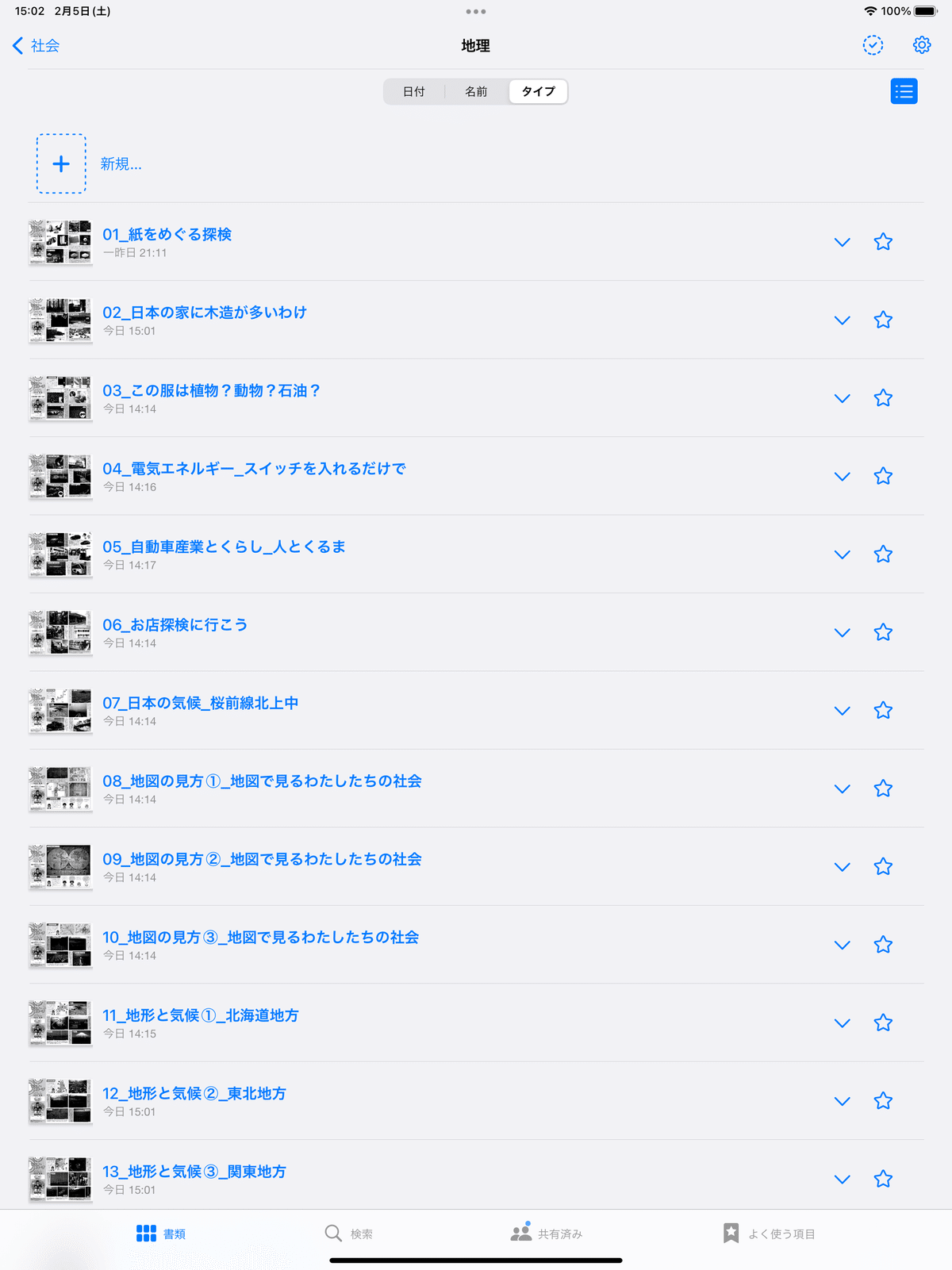952x1270 pixels.
Task: Select the タイプ sort option
Action: 538,92
